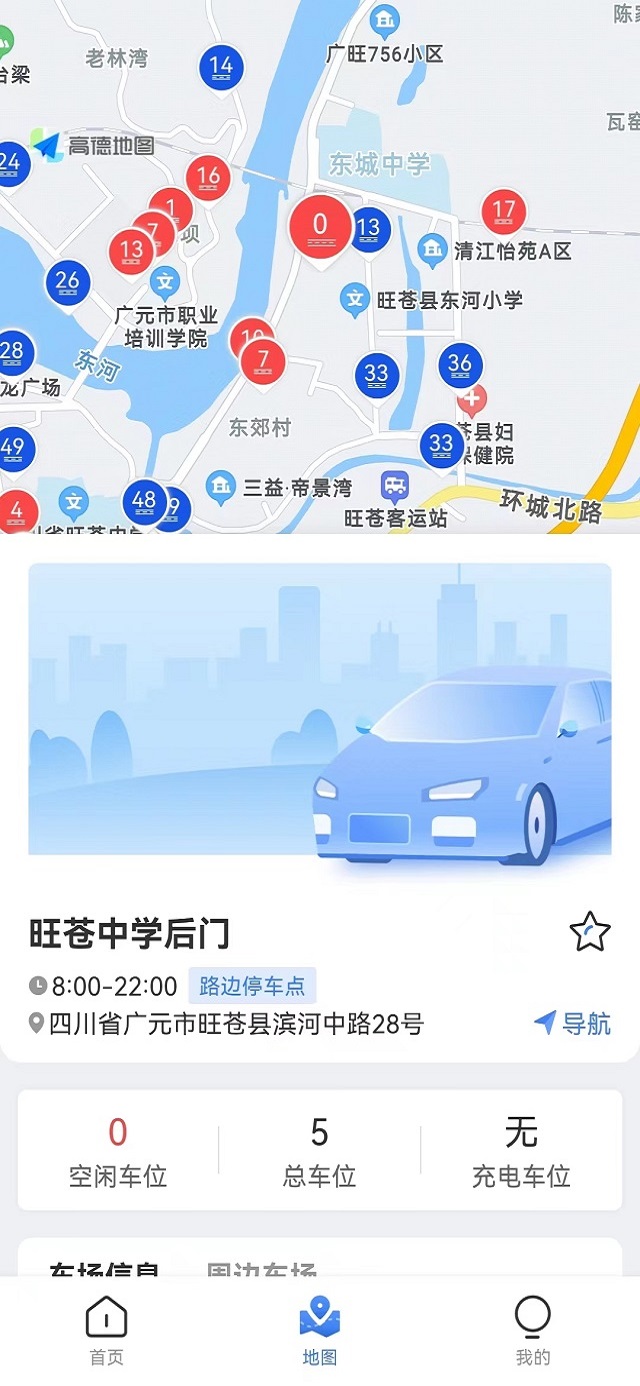Select the blue parking marker 14

pyautogui.click(x=221, y=68)
